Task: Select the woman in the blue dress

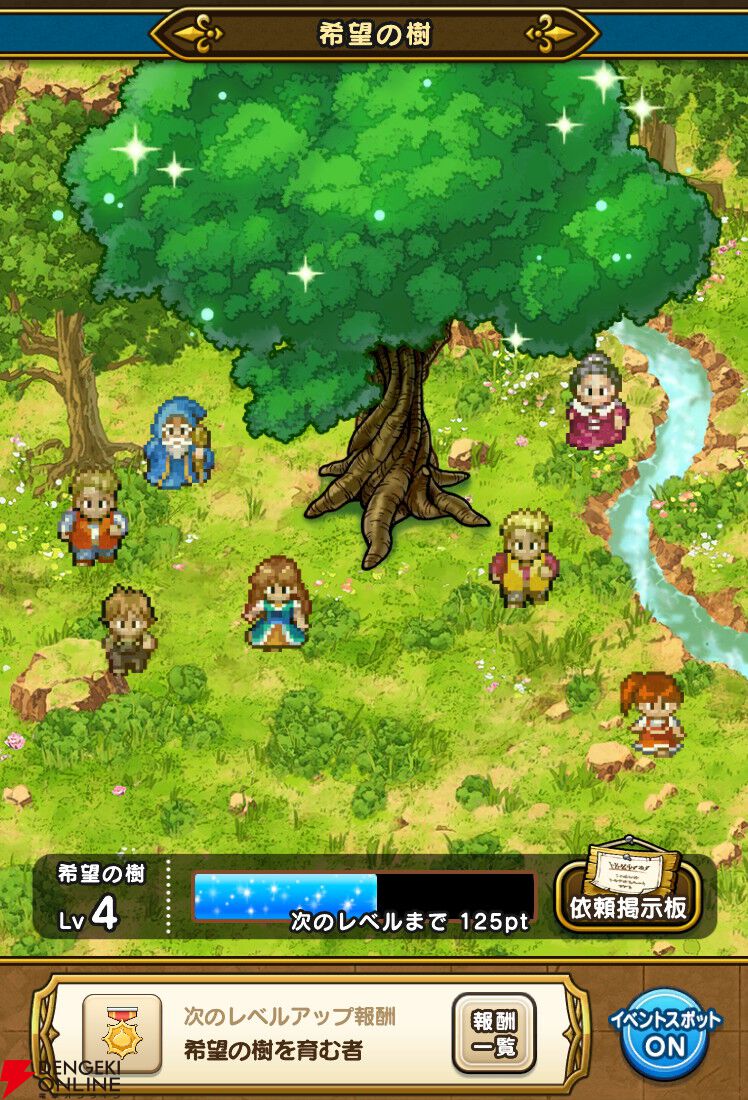Action: pos(277,603)
